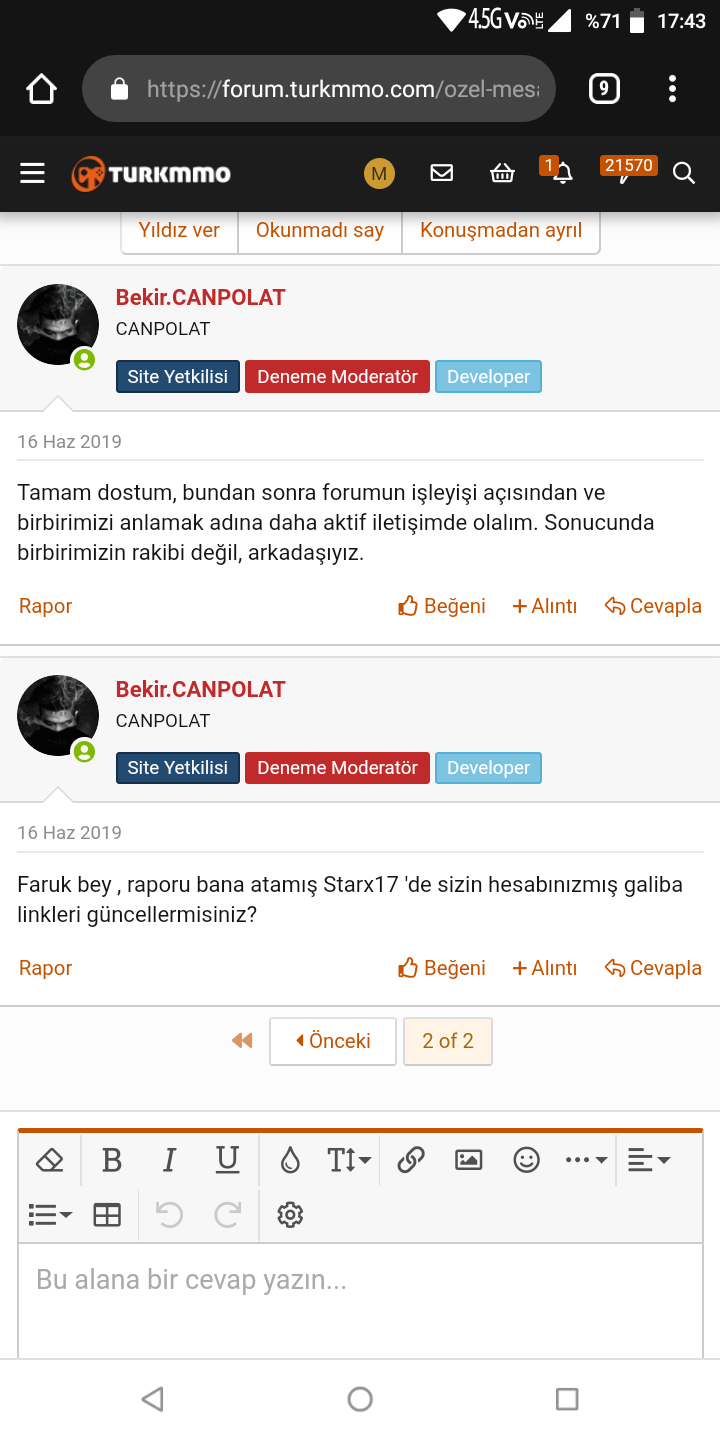Open the emoji smiley picker
The height and width of the screenshot is (1440, 720).
527,1160
